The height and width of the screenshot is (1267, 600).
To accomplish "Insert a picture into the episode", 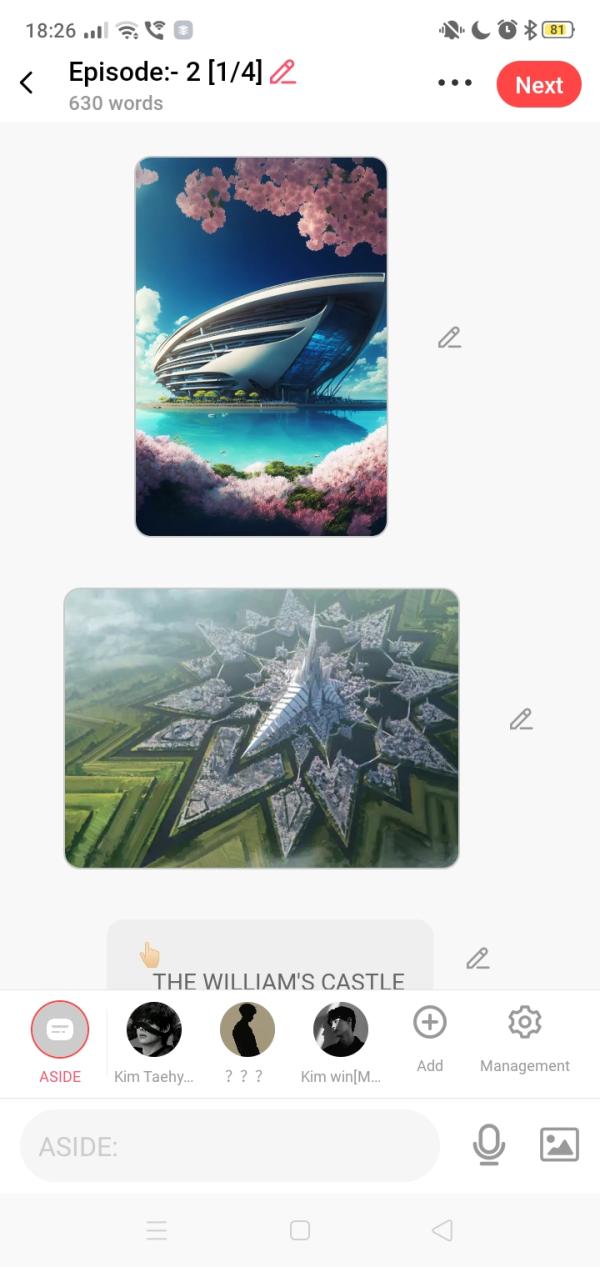I will [x=559, y=1144].
